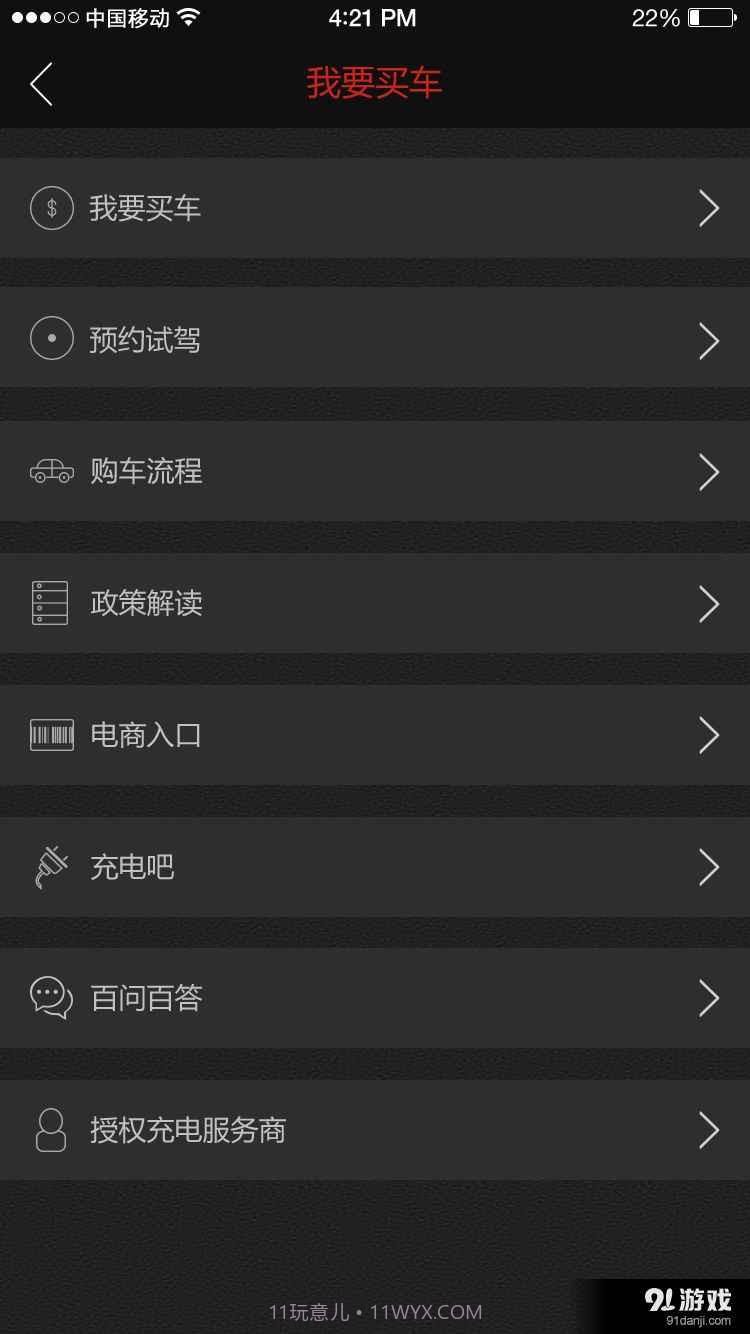
Task: Open the 电商入口 item
Action: tap(375, 735)
